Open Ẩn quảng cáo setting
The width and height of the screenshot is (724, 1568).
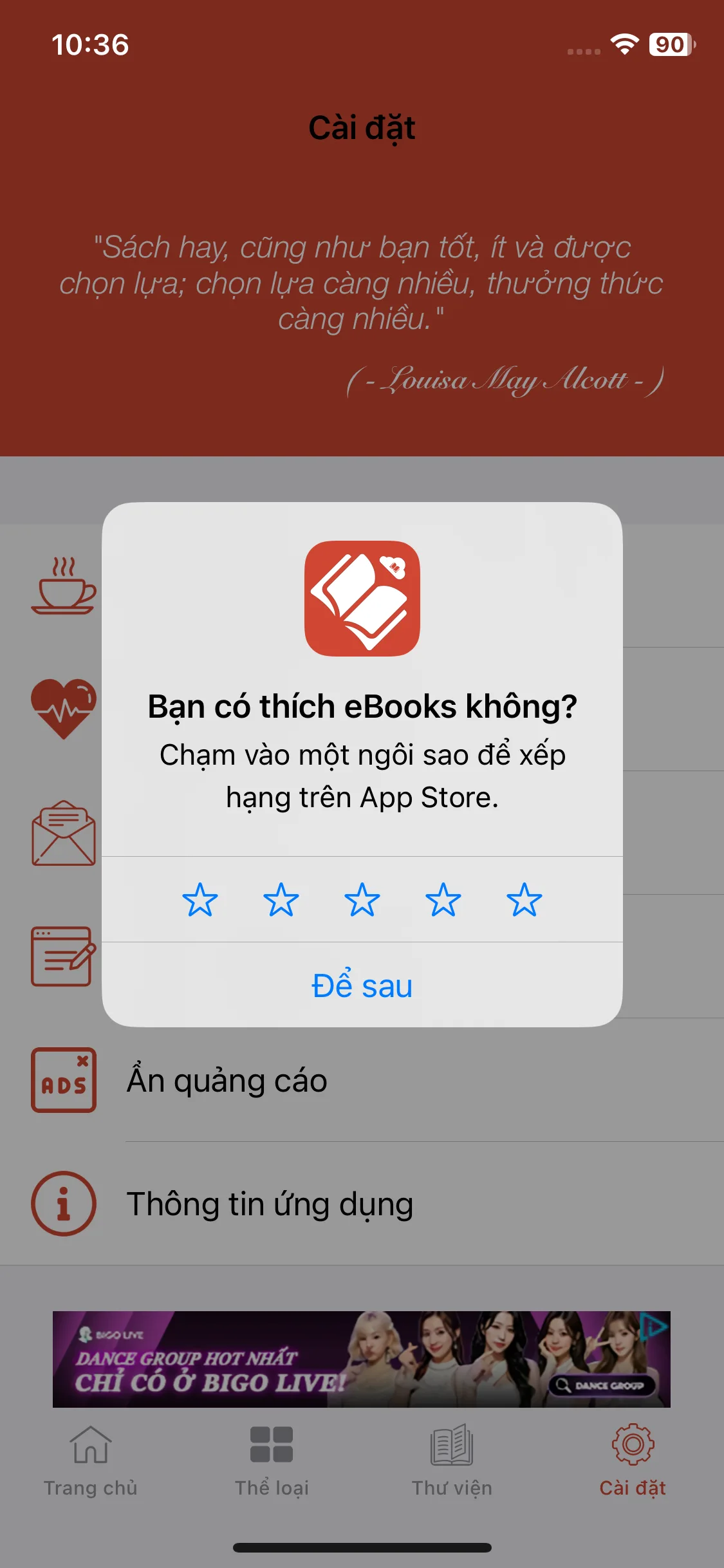click(x=362, y=1080)
